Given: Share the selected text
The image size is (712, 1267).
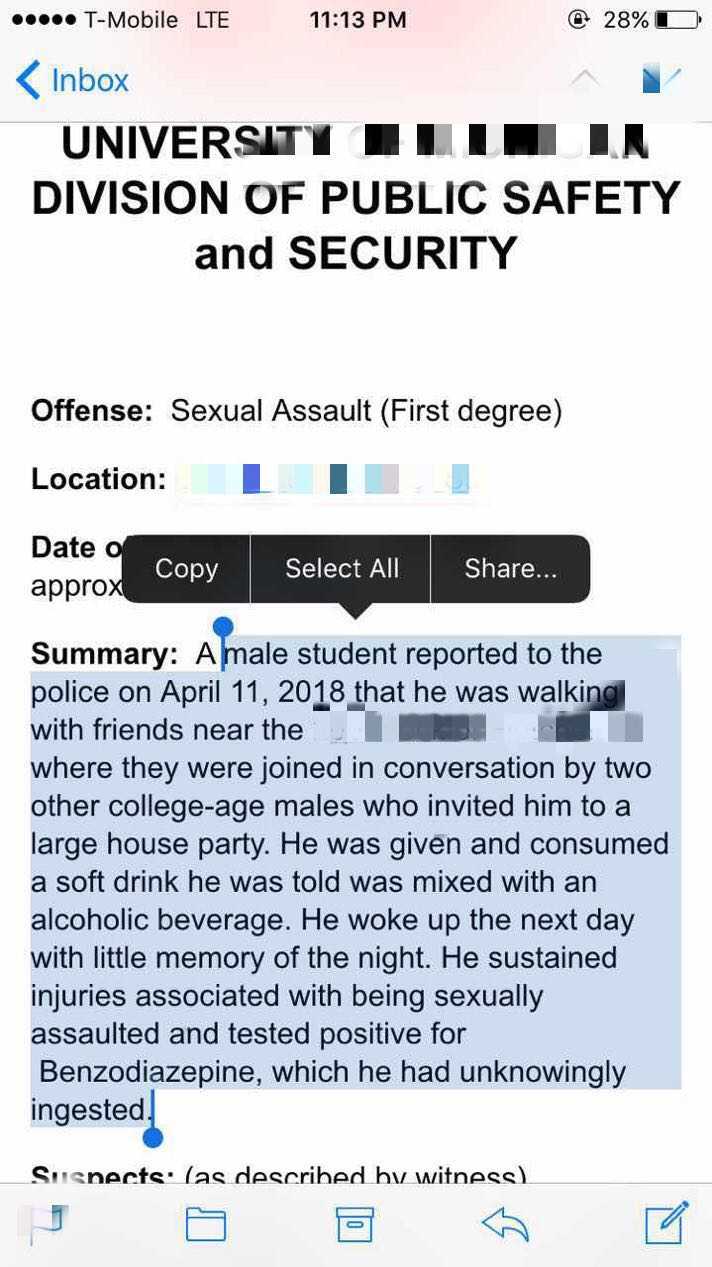Looking at the screenshot, I should pos(510,568).
